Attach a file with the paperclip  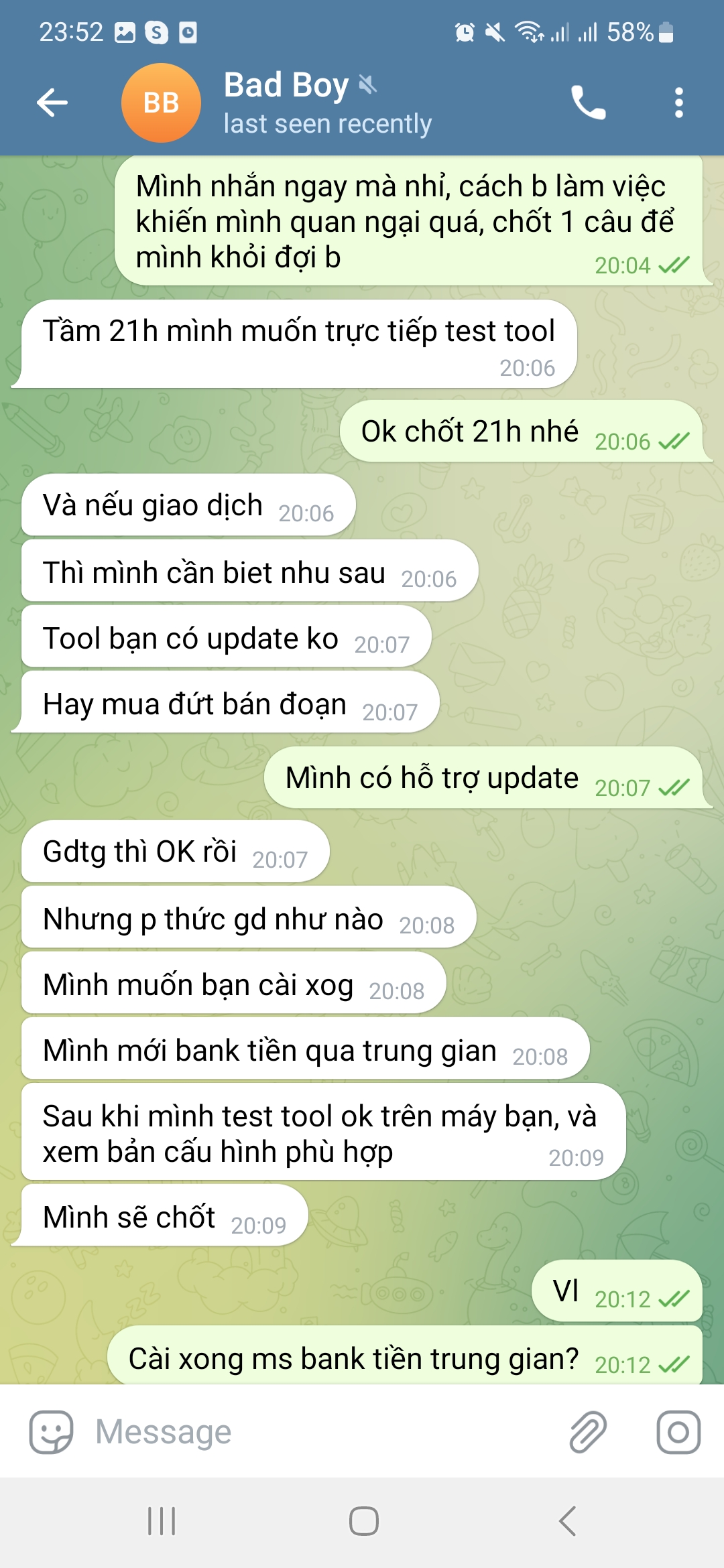(x=588, y=1432)
